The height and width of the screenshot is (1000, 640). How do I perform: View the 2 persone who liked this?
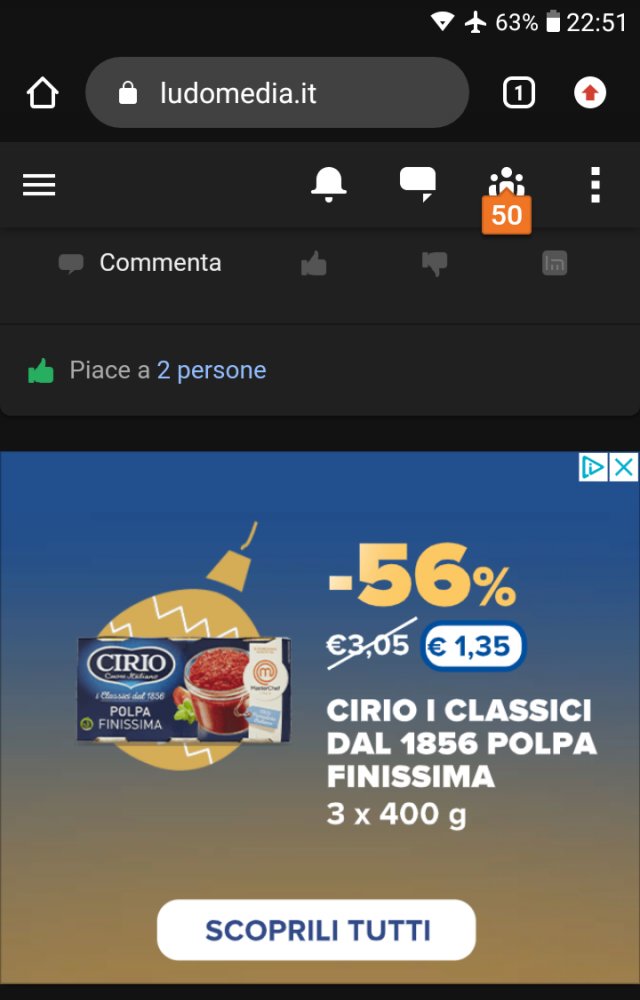[x=211, y=371]
